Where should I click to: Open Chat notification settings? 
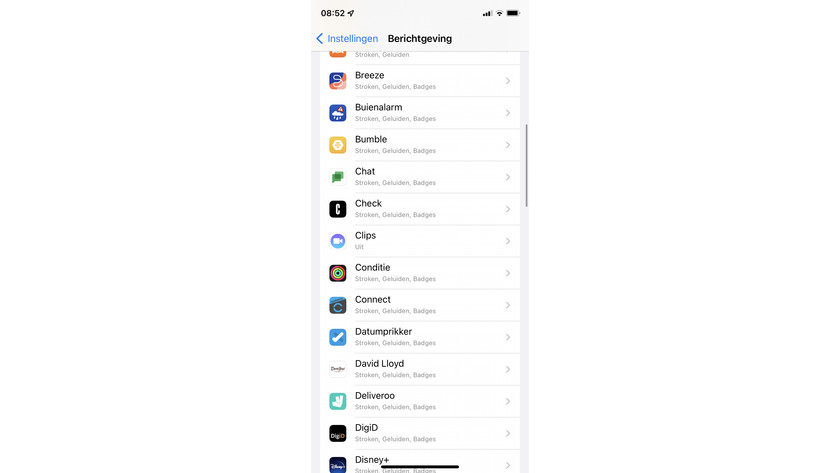point(420,177)
